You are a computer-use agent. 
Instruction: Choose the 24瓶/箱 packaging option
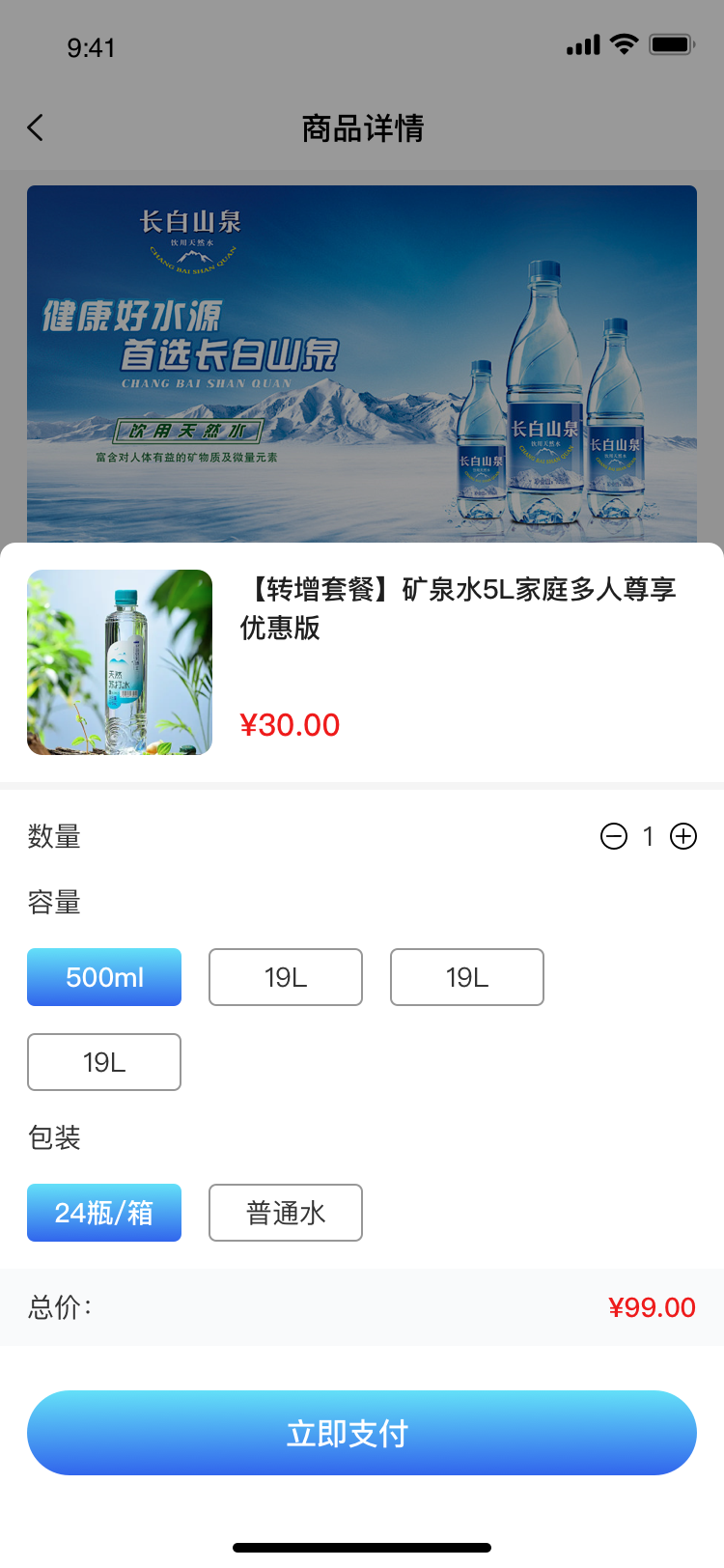click(104, 1213)
